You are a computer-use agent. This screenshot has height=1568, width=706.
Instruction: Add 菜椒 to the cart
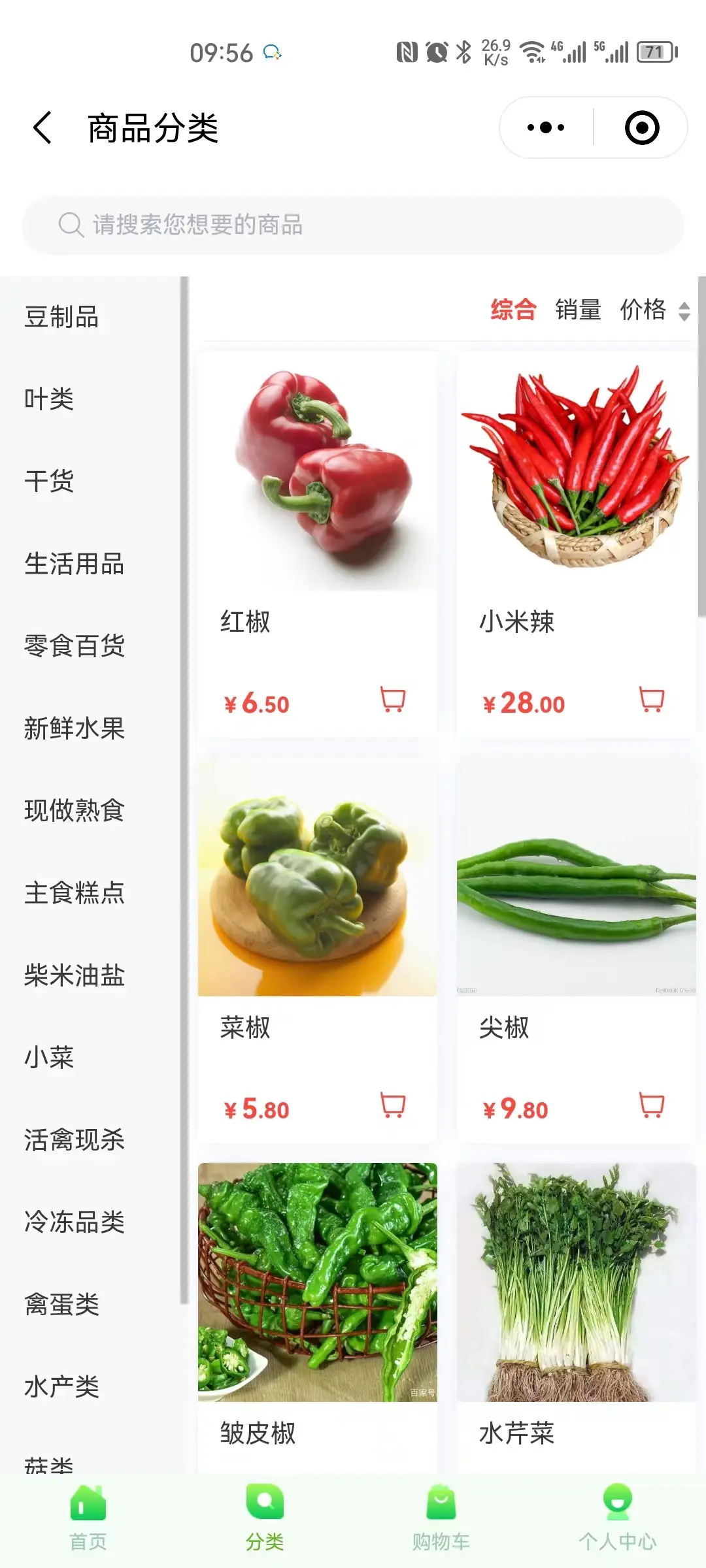click(x=393, y=1105)
